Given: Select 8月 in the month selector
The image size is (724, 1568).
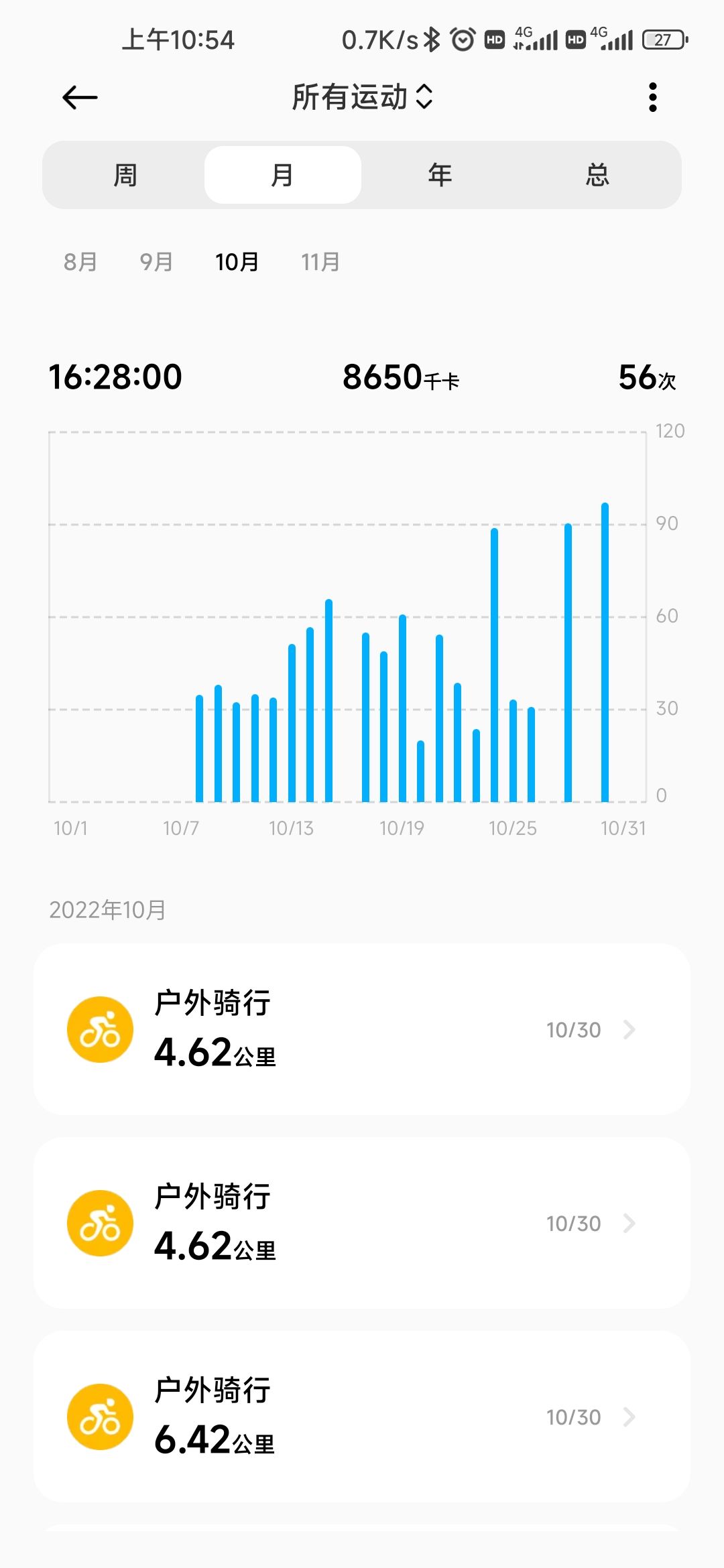Looking at the screenshot, I should 80,262.
